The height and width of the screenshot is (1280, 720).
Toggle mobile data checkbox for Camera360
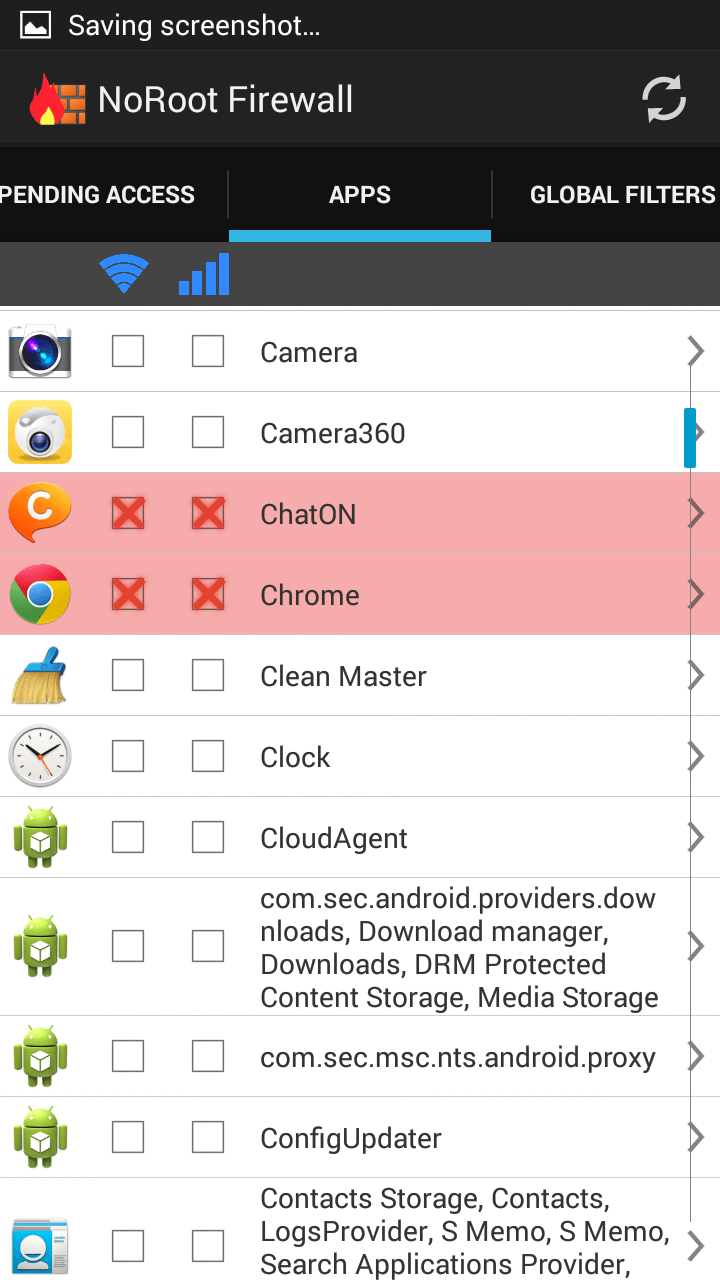click(208, 432)
